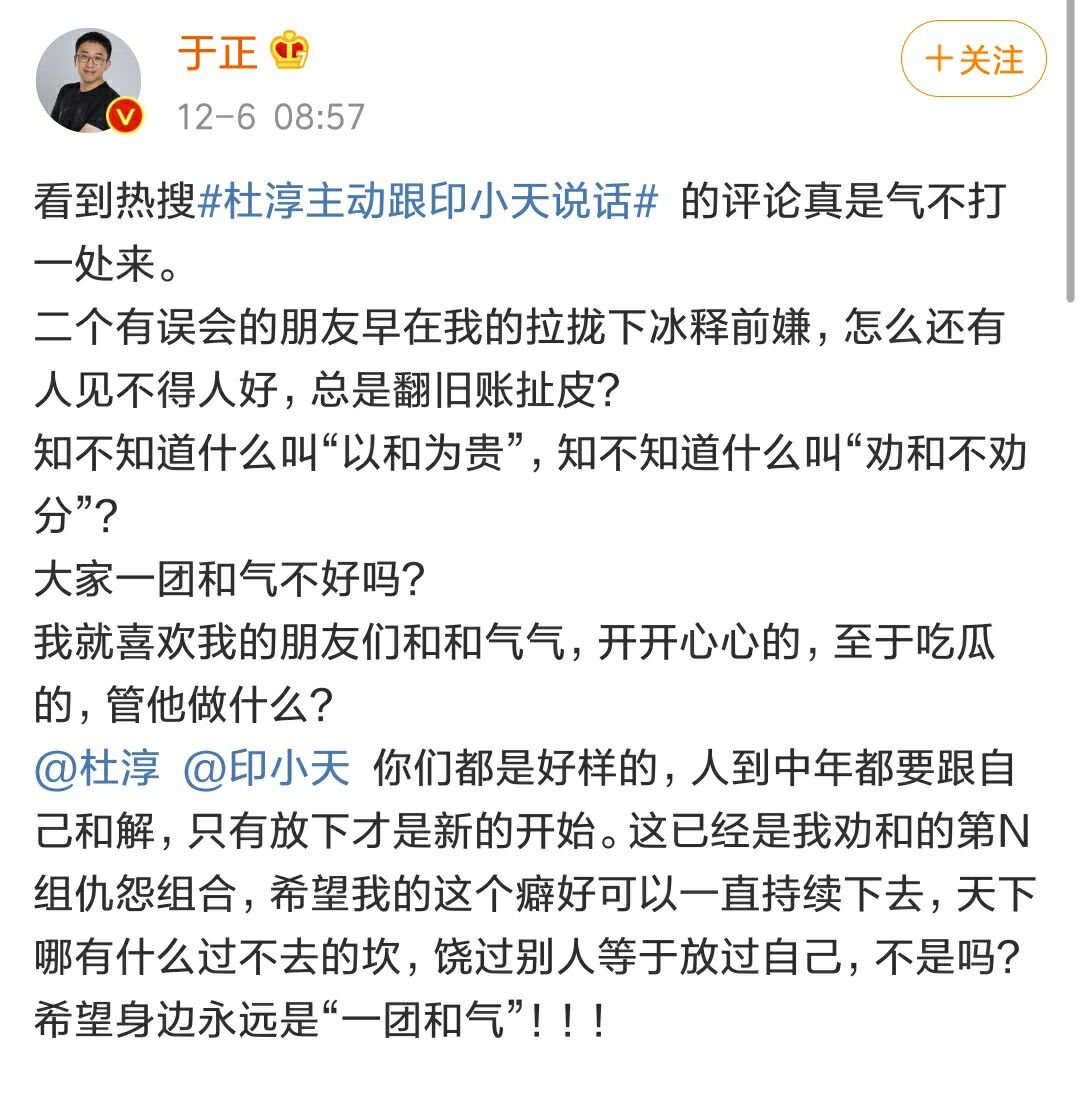Open hashtag #杜淳主动跟印小天说话#

tap(427, 203)
